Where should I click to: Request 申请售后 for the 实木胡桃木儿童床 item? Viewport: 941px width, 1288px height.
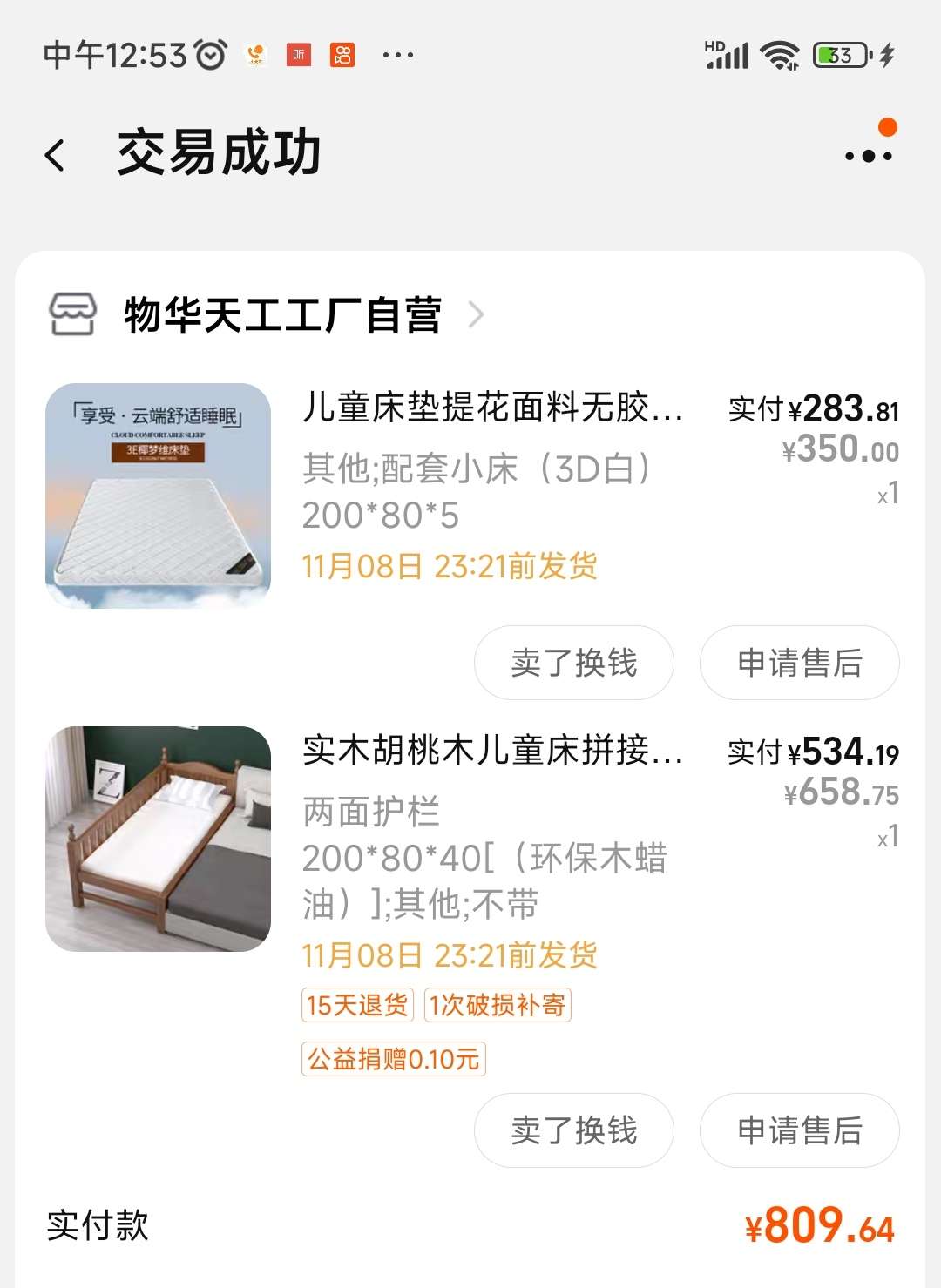click(x=800, y=1130)
